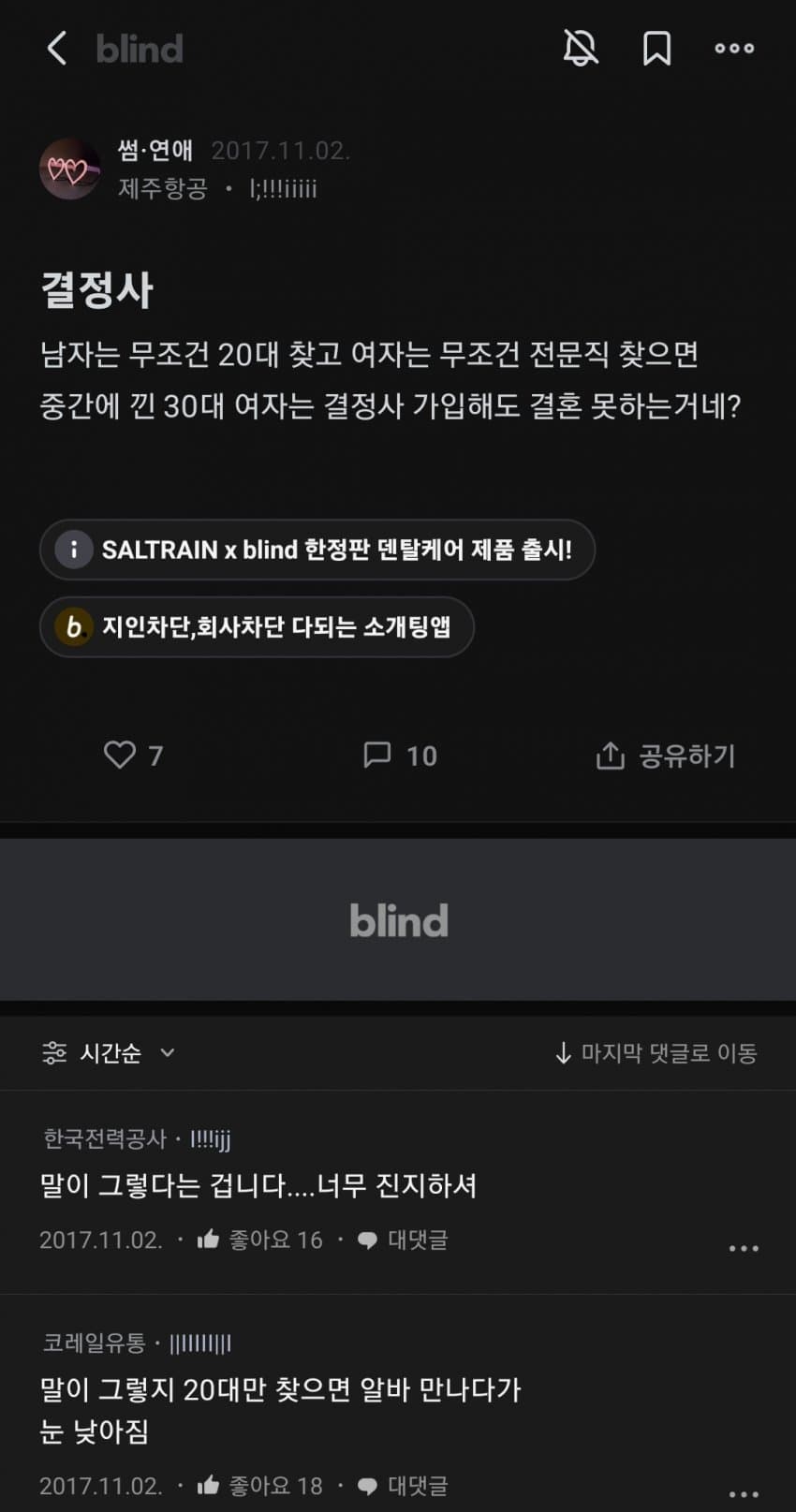Jump to last comment with 마지막 댓글로 이동

coord(656,1053)
